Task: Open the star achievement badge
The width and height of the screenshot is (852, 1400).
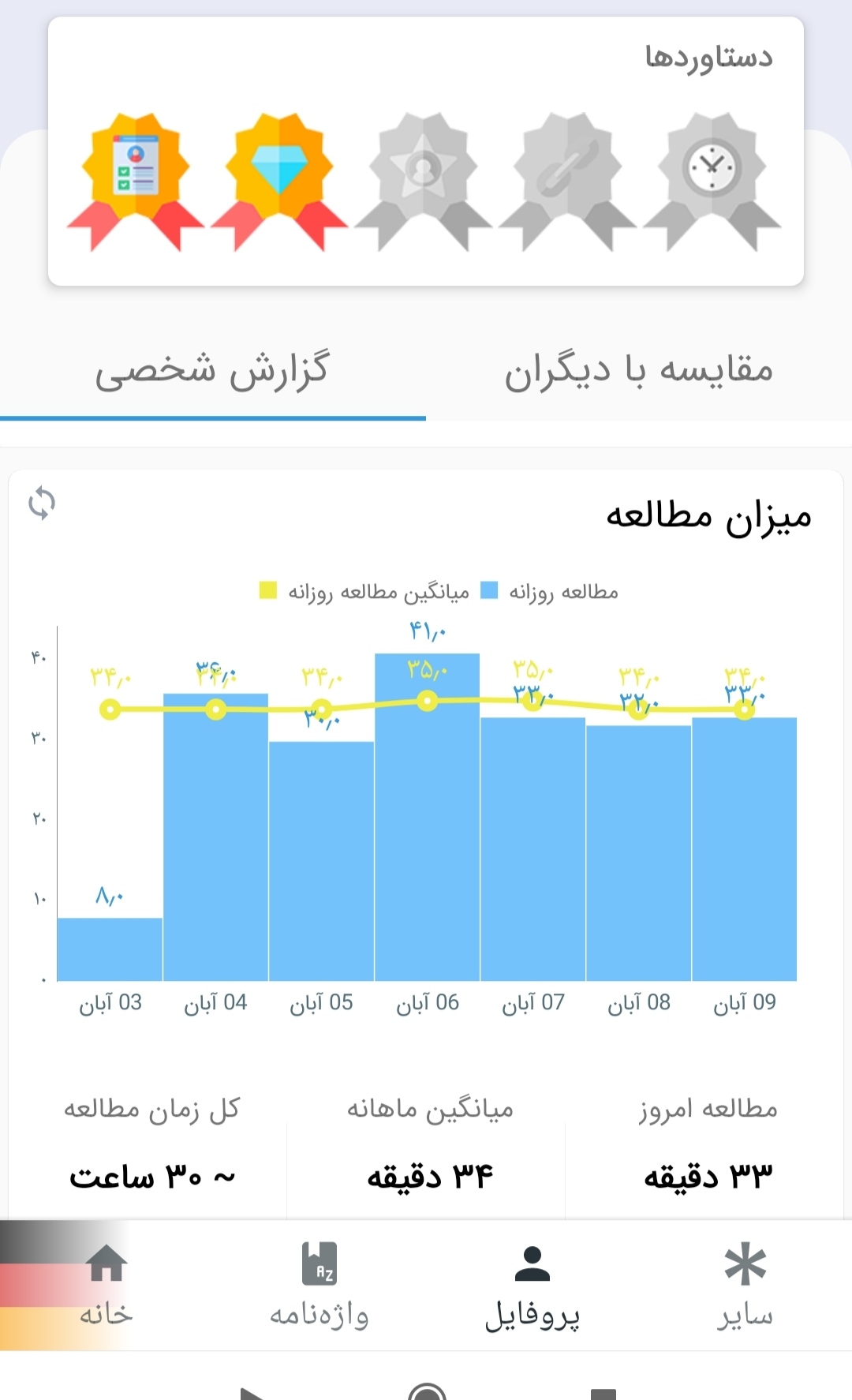Action: tap(424, 178)
